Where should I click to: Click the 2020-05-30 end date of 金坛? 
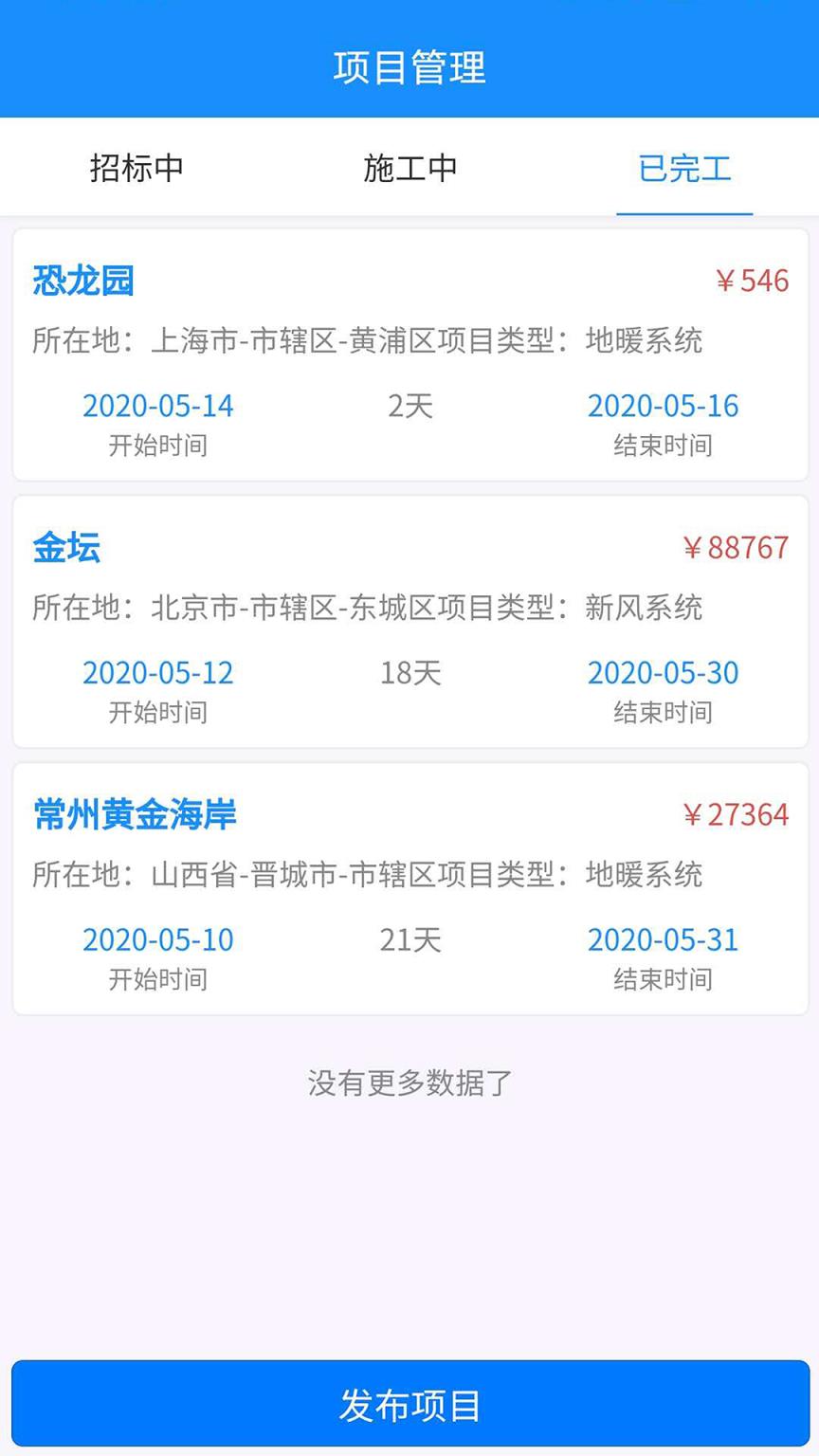[664, 673]
